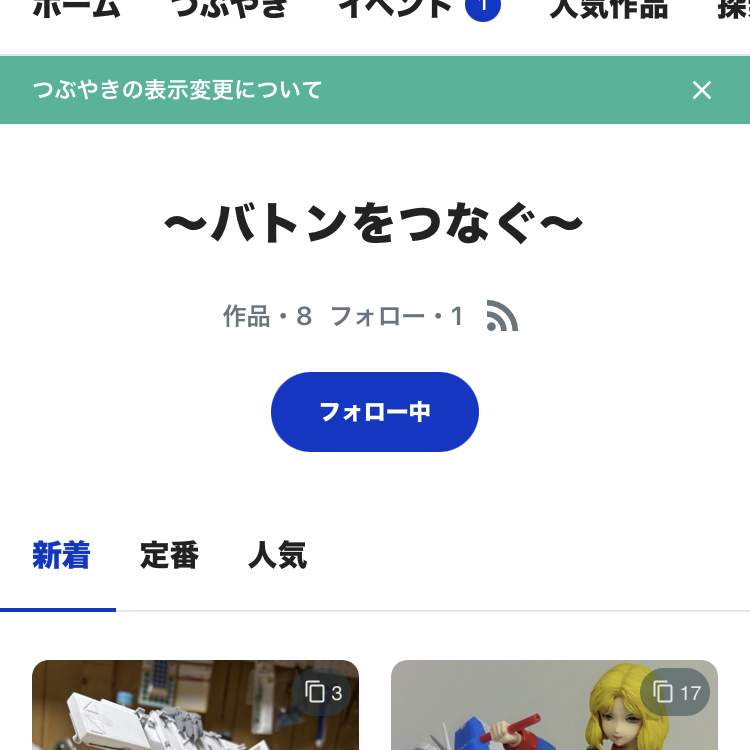Tap the フォロー中 button
Viewport: 750px width, 750px height.
[374, 412]
